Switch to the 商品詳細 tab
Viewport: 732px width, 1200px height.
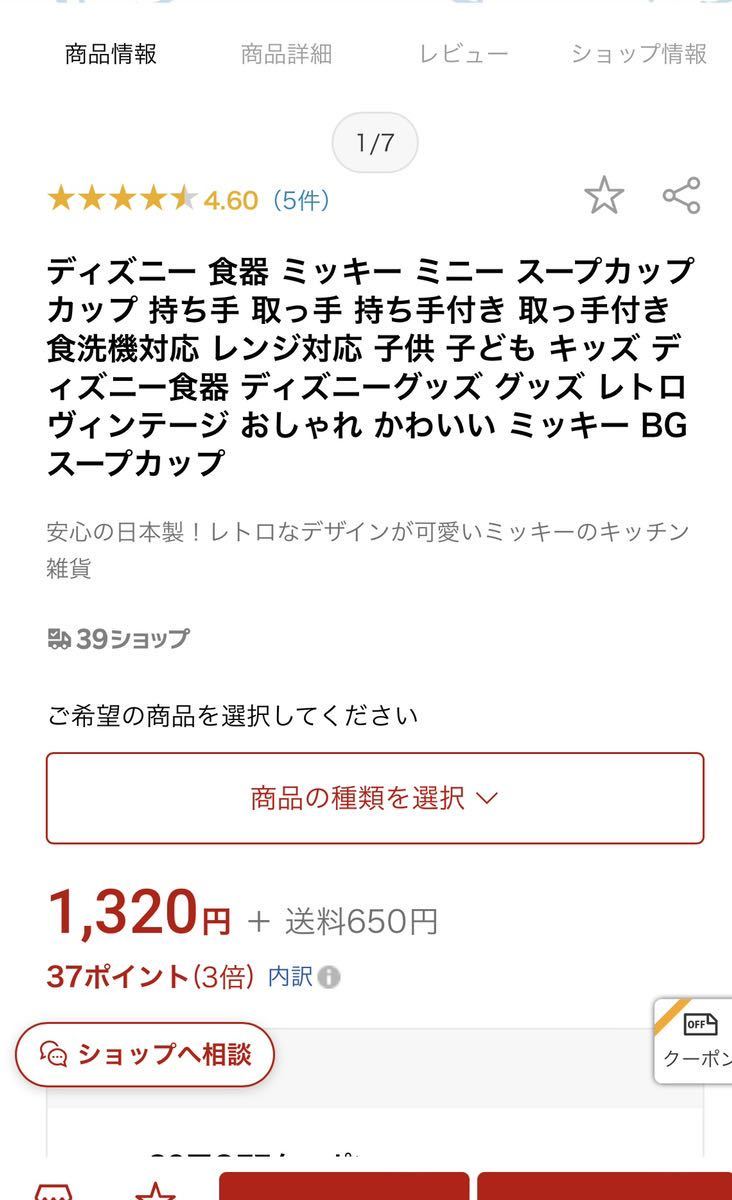[286, 54]
